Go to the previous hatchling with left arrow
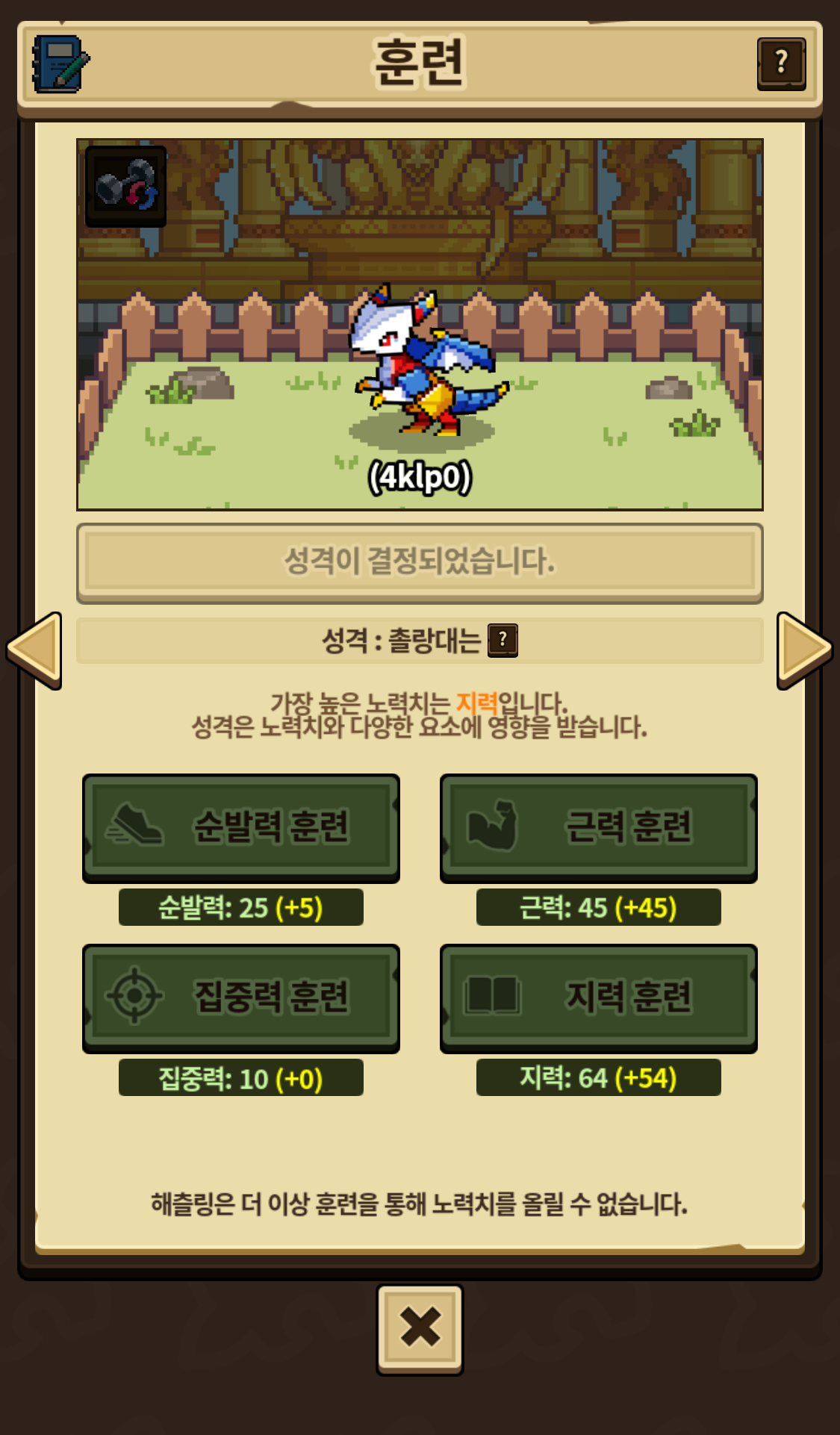Screen dimensions: 840x1435 coord(34,650)
